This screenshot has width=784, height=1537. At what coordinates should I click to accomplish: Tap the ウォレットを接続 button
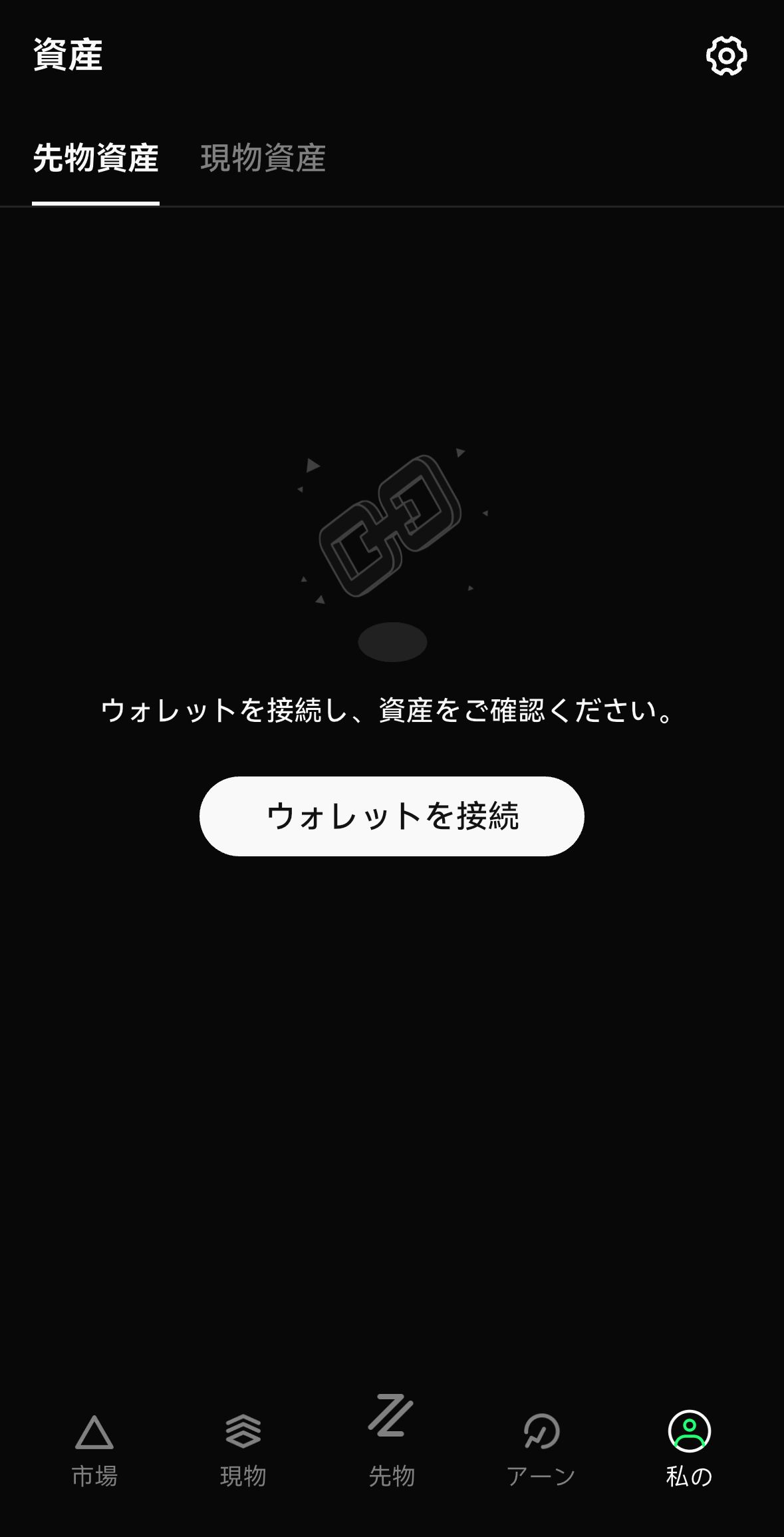pyautogui.click(x=392, y=816)
